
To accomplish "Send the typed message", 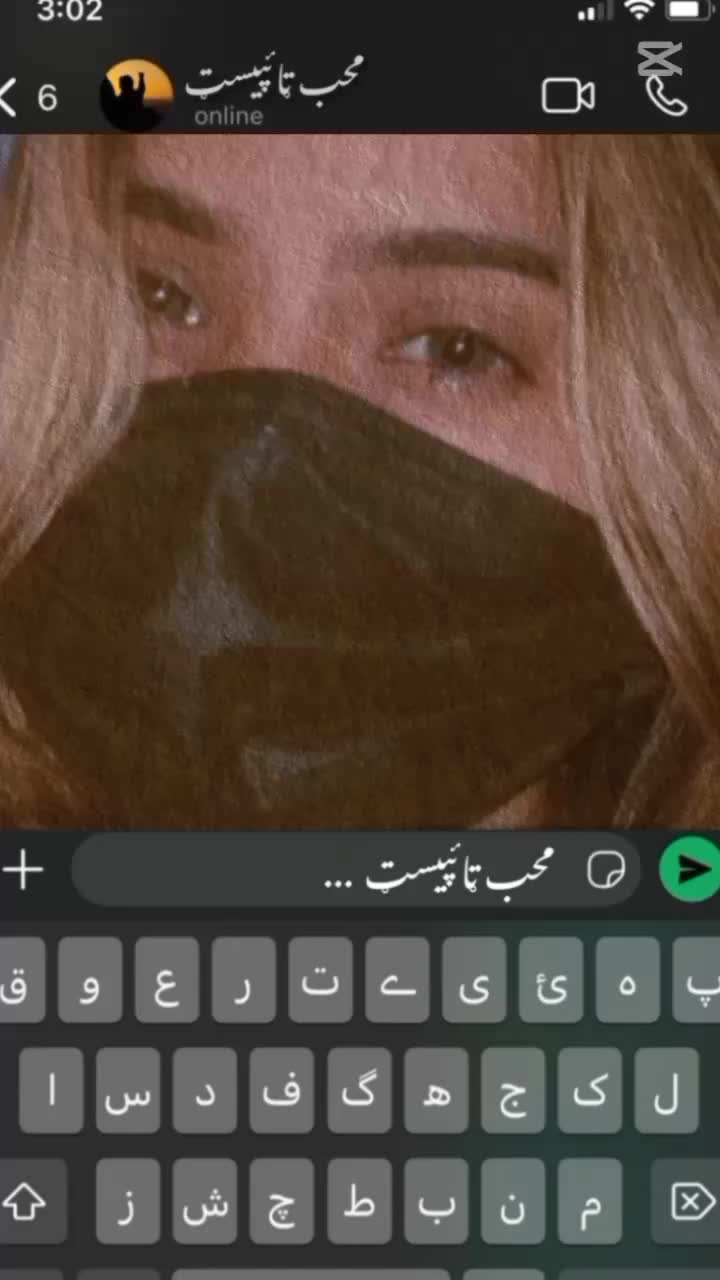I will pos(691,870).
